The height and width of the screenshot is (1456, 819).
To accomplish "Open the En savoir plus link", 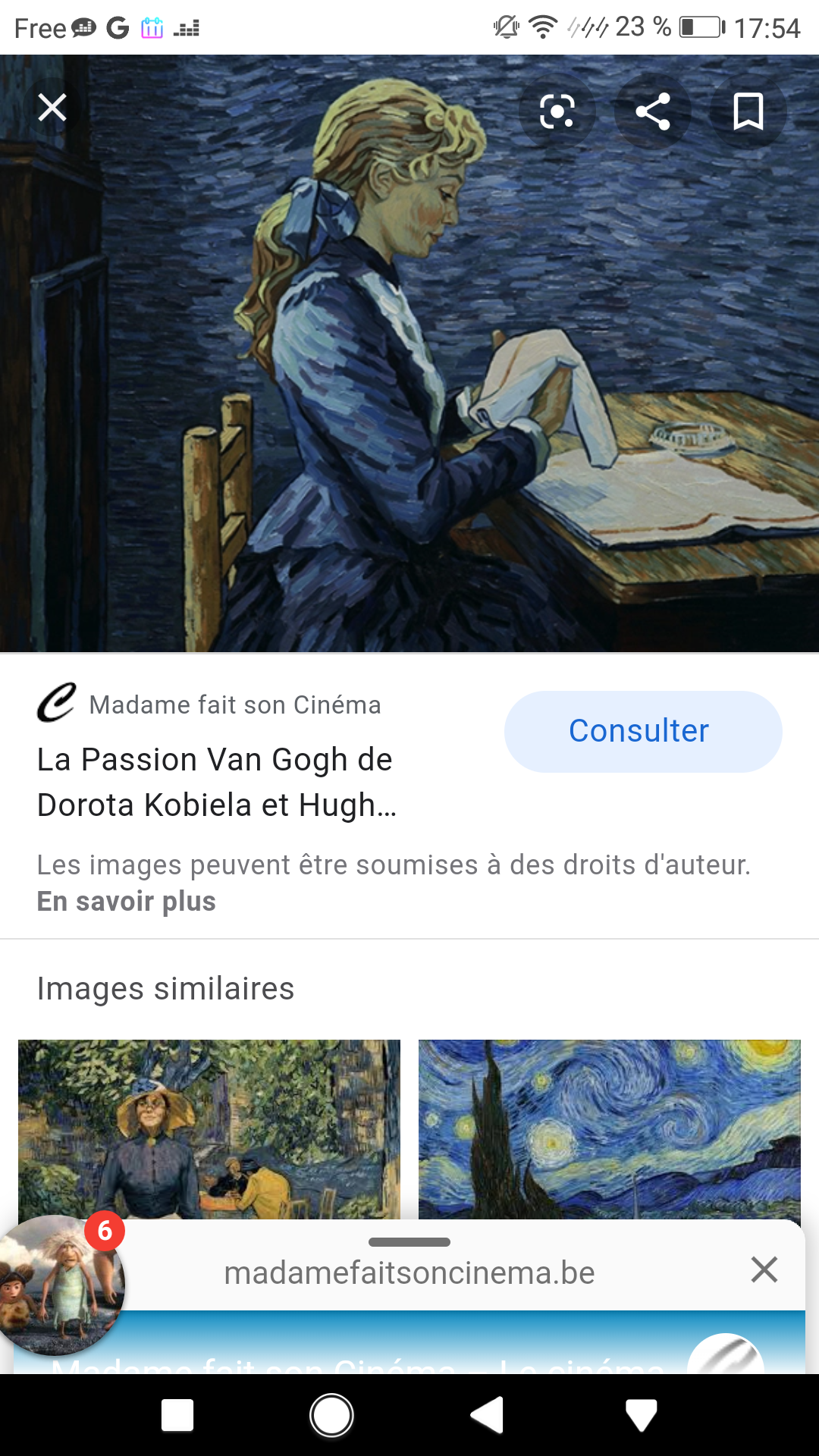I will tap(127, 902).
